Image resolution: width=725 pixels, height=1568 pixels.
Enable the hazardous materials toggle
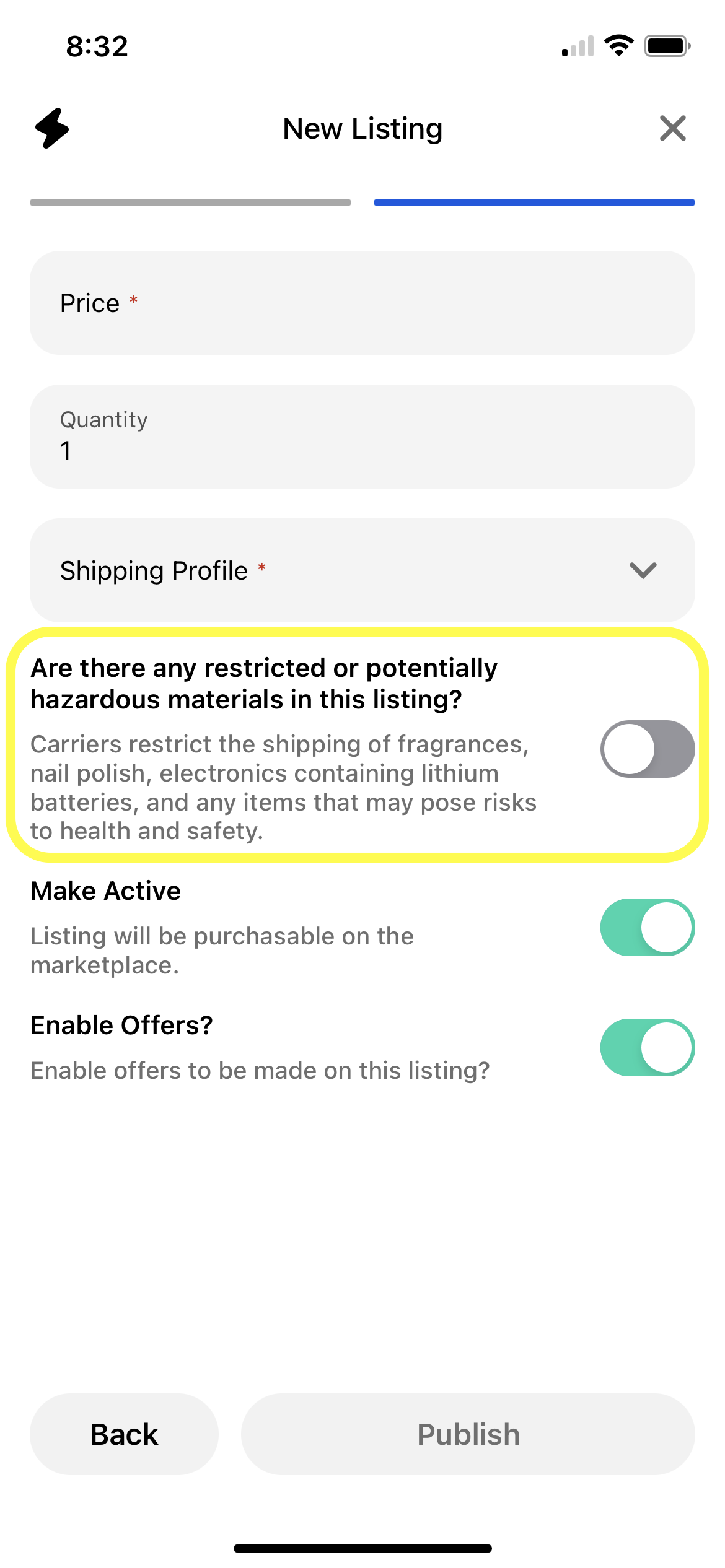(x=647, y=749)
